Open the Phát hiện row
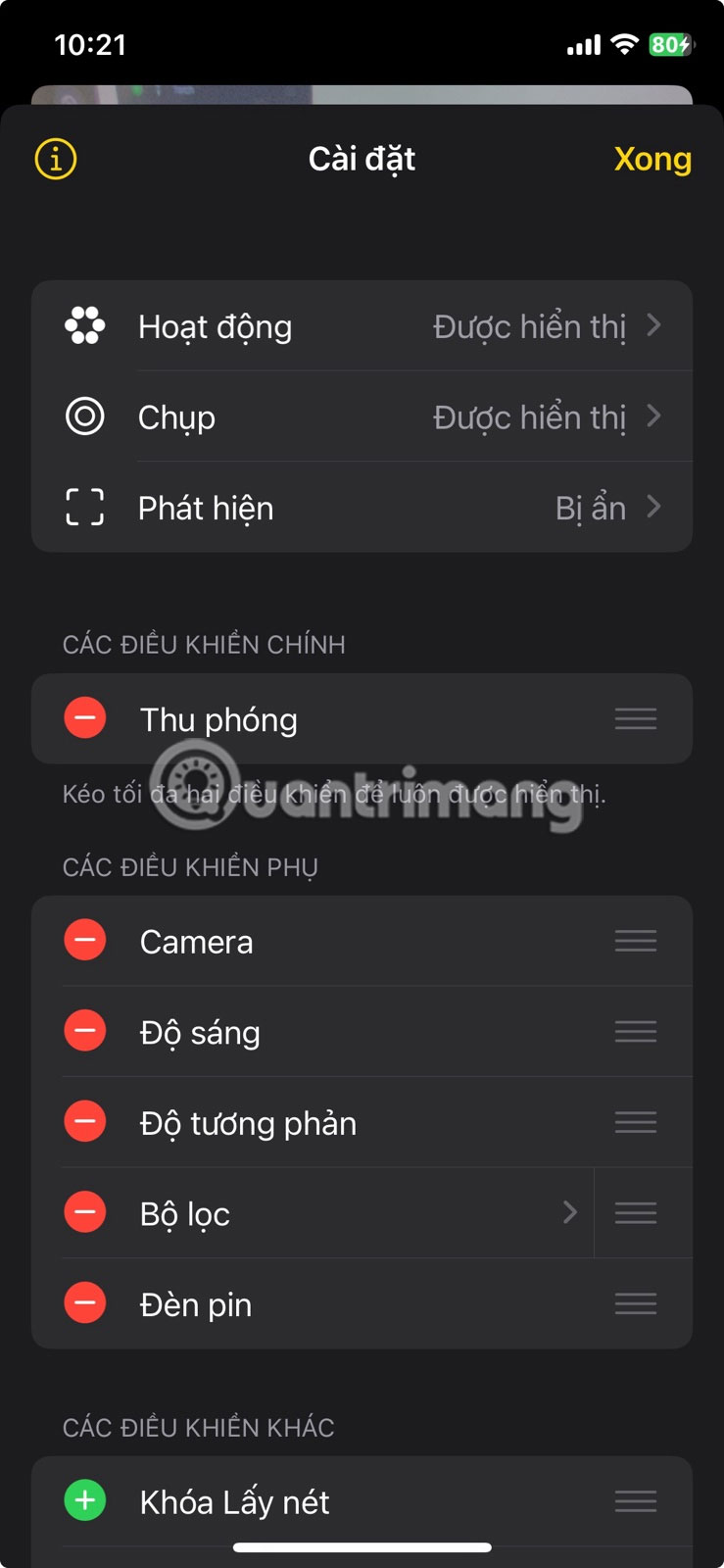The height and width of the screenshot is (1568, 724). coord(362,508)
